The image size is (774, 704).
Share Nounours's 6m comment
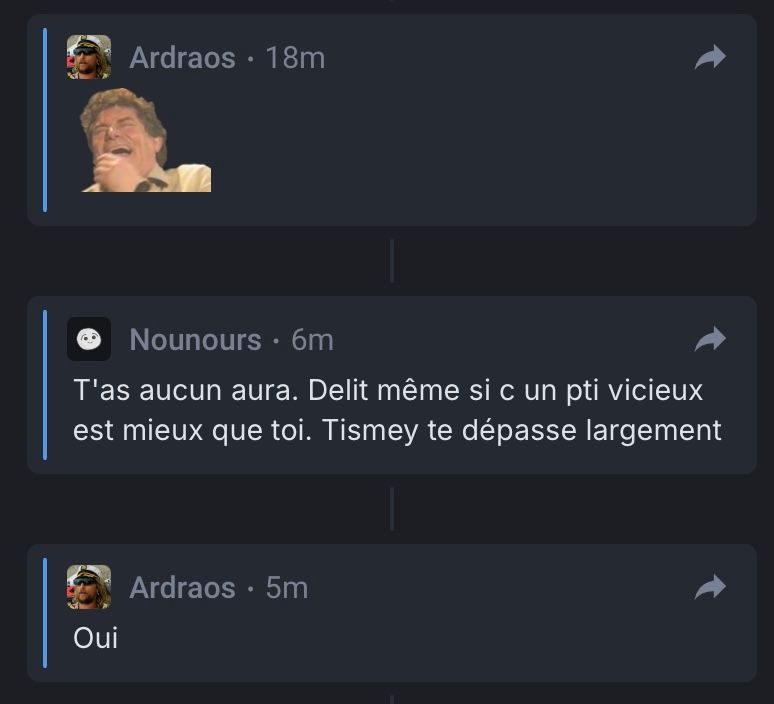click(710, 340)
